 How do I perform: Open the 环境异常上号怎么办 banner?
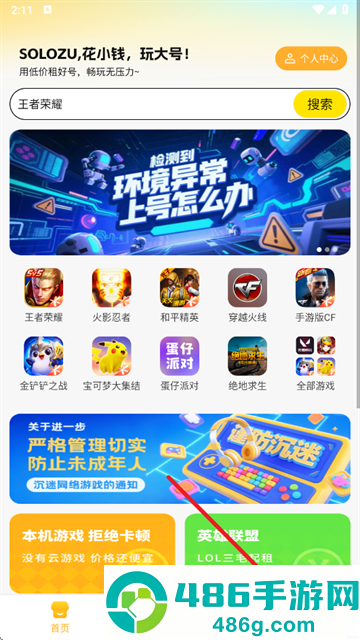point(180,192)
